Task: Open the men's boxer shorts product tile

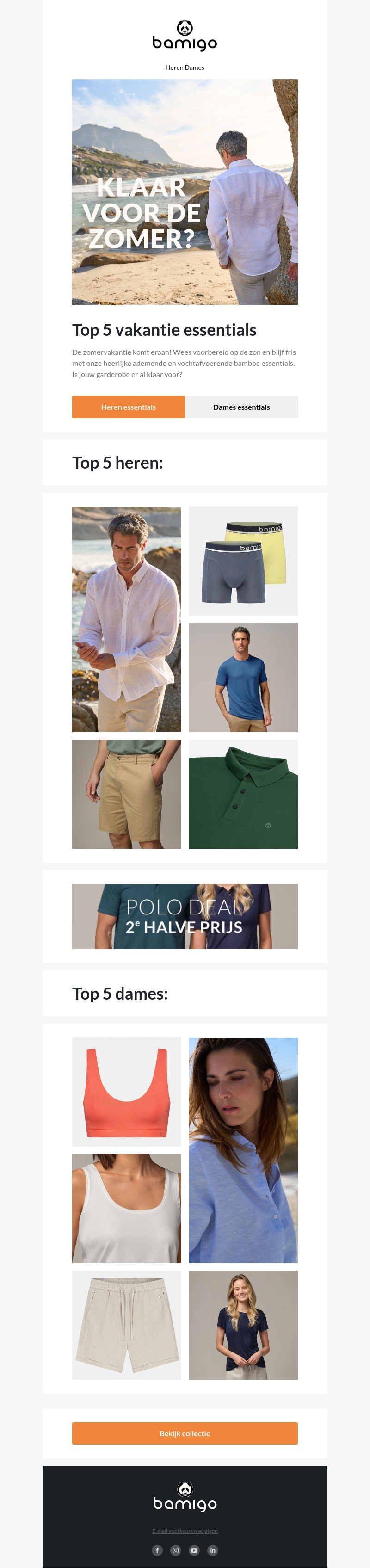Action: [243, 561]
